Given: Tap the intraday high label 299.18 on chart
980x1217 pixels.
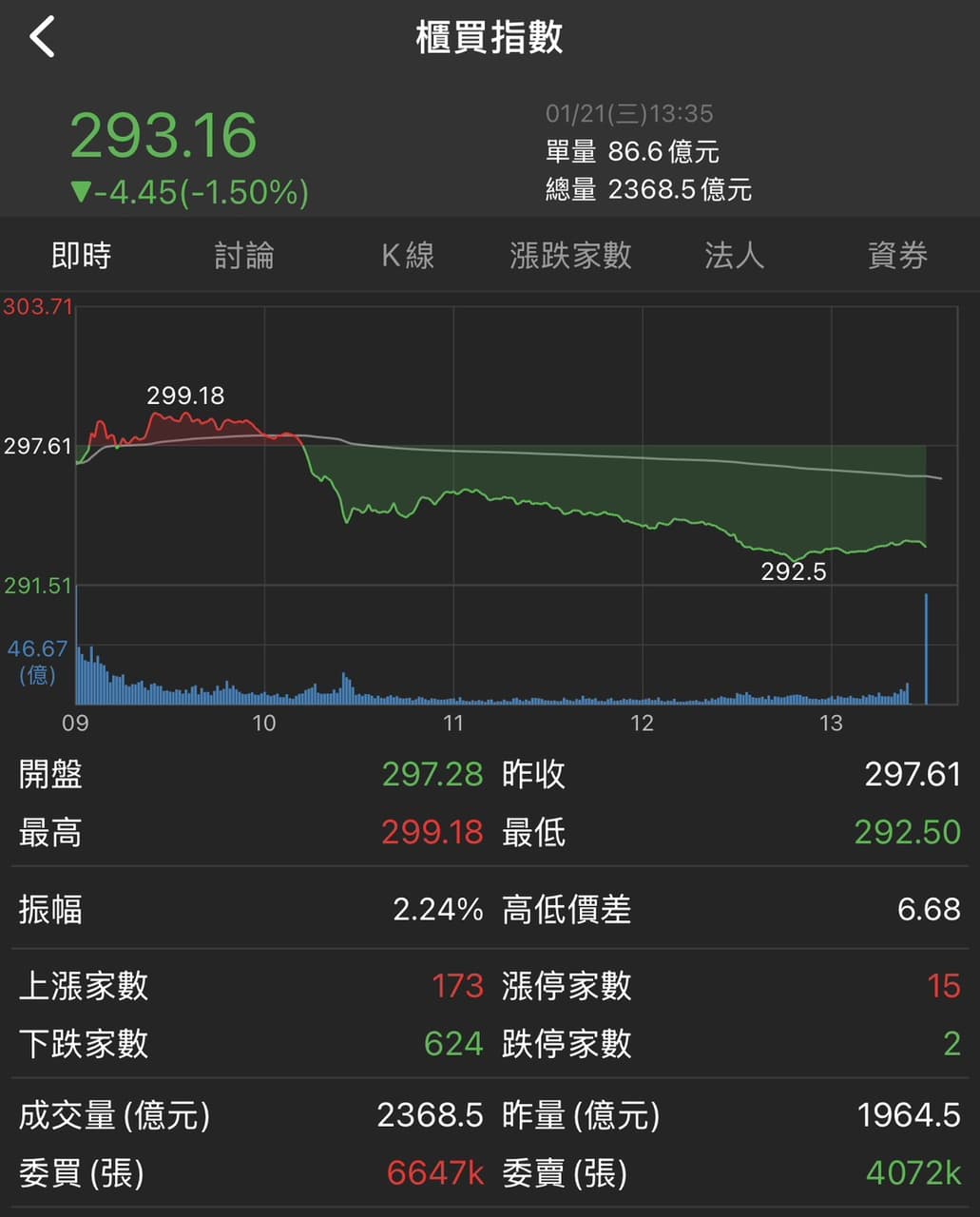Looking at the screenshot, I should (187, 394).
